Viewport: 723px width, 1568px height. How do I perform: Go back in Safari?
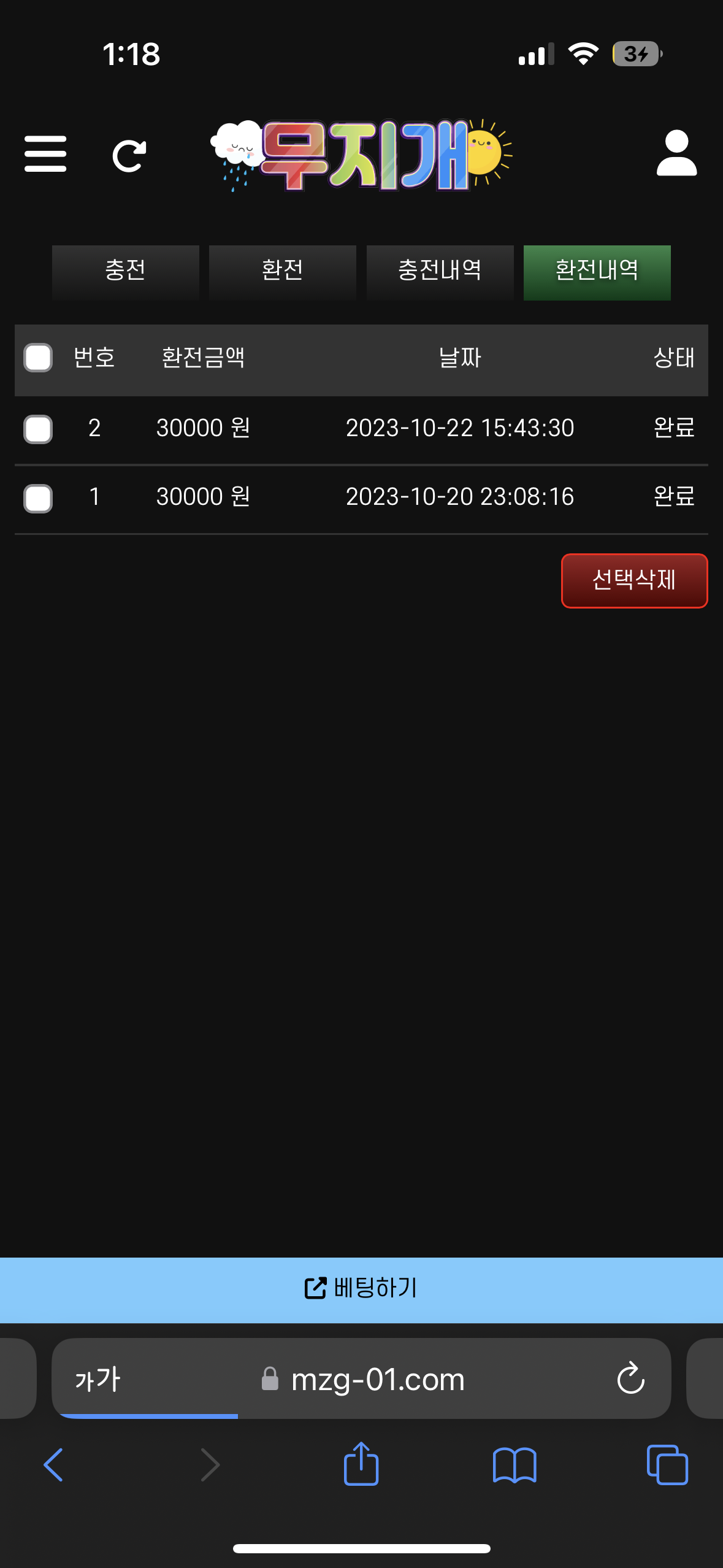coord(54,1465)
